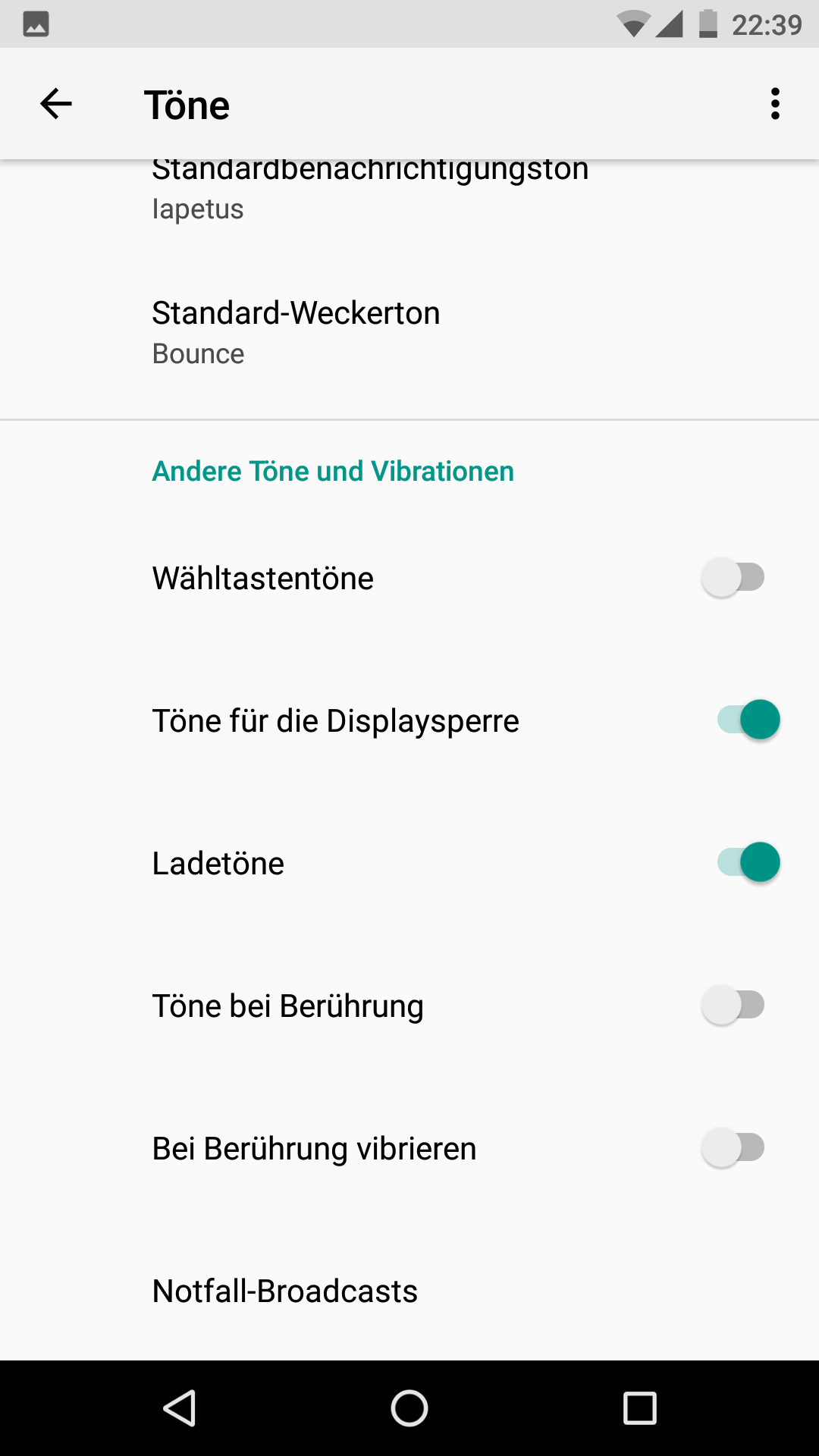Image resolution: width=819 pixels, height=1456 pixels.
Task: Turn on Töne bei Berührung
Action: (x=733, y=1005)
